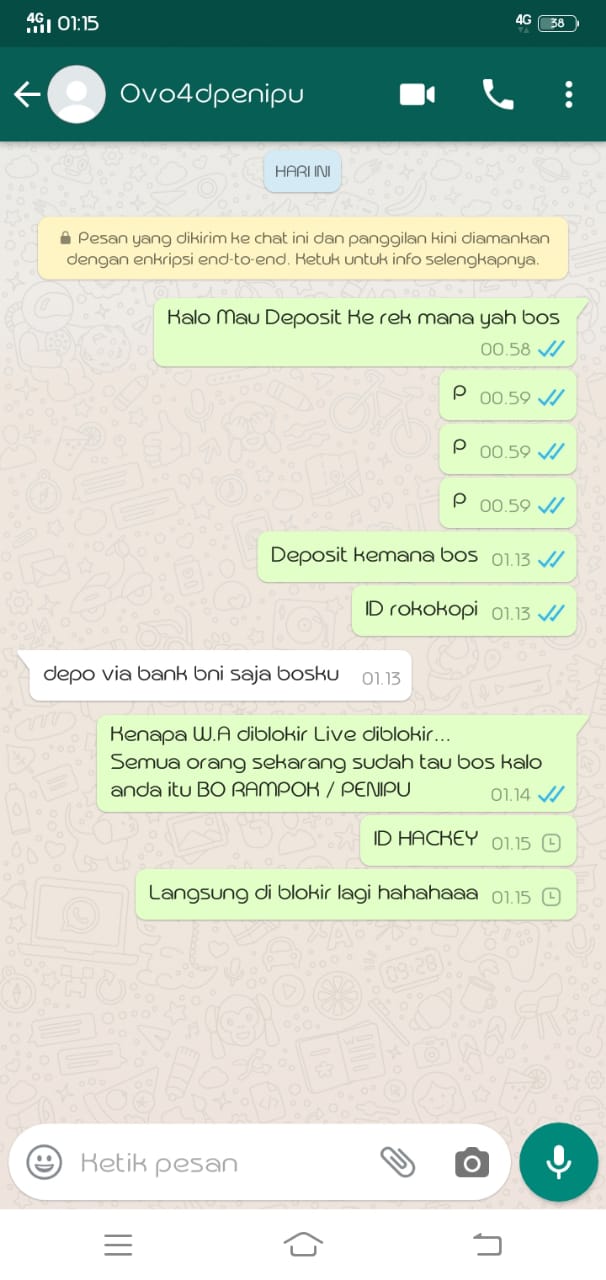Tap the microphone voice message button

(558, 1161)
